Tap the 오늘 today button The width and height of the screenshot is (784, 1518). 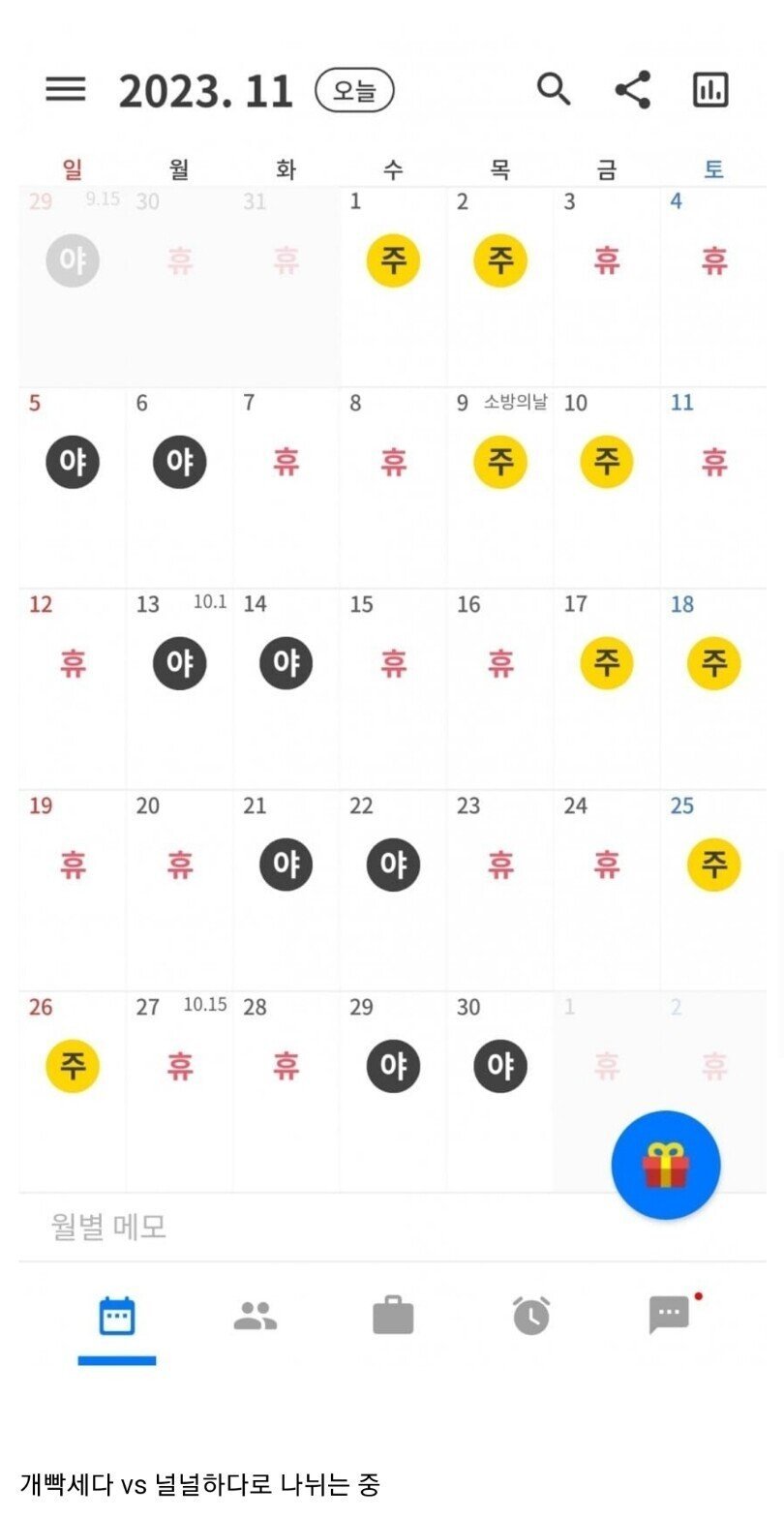coord(354,91)
